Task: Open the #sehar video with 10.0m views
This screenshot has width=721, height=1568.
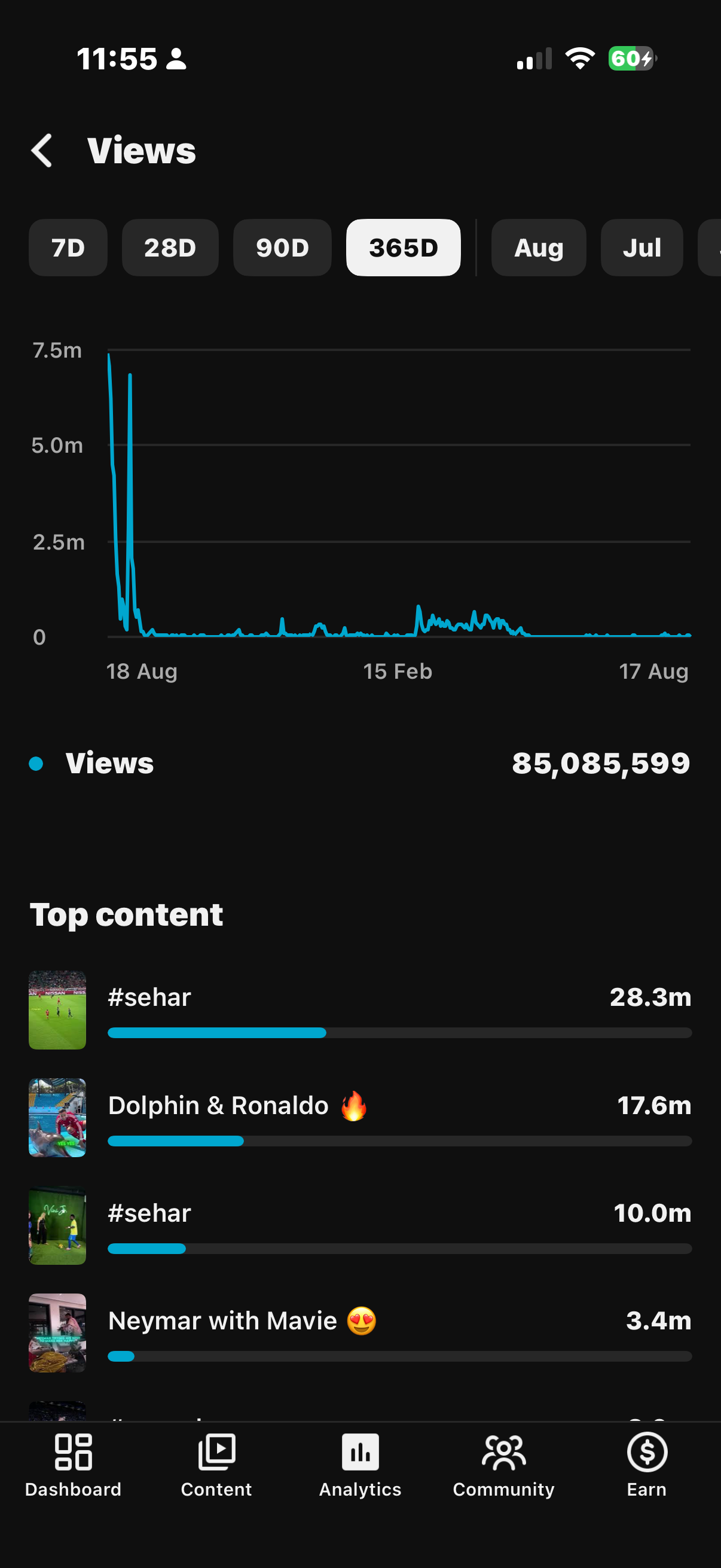Action: (360, 1225)
